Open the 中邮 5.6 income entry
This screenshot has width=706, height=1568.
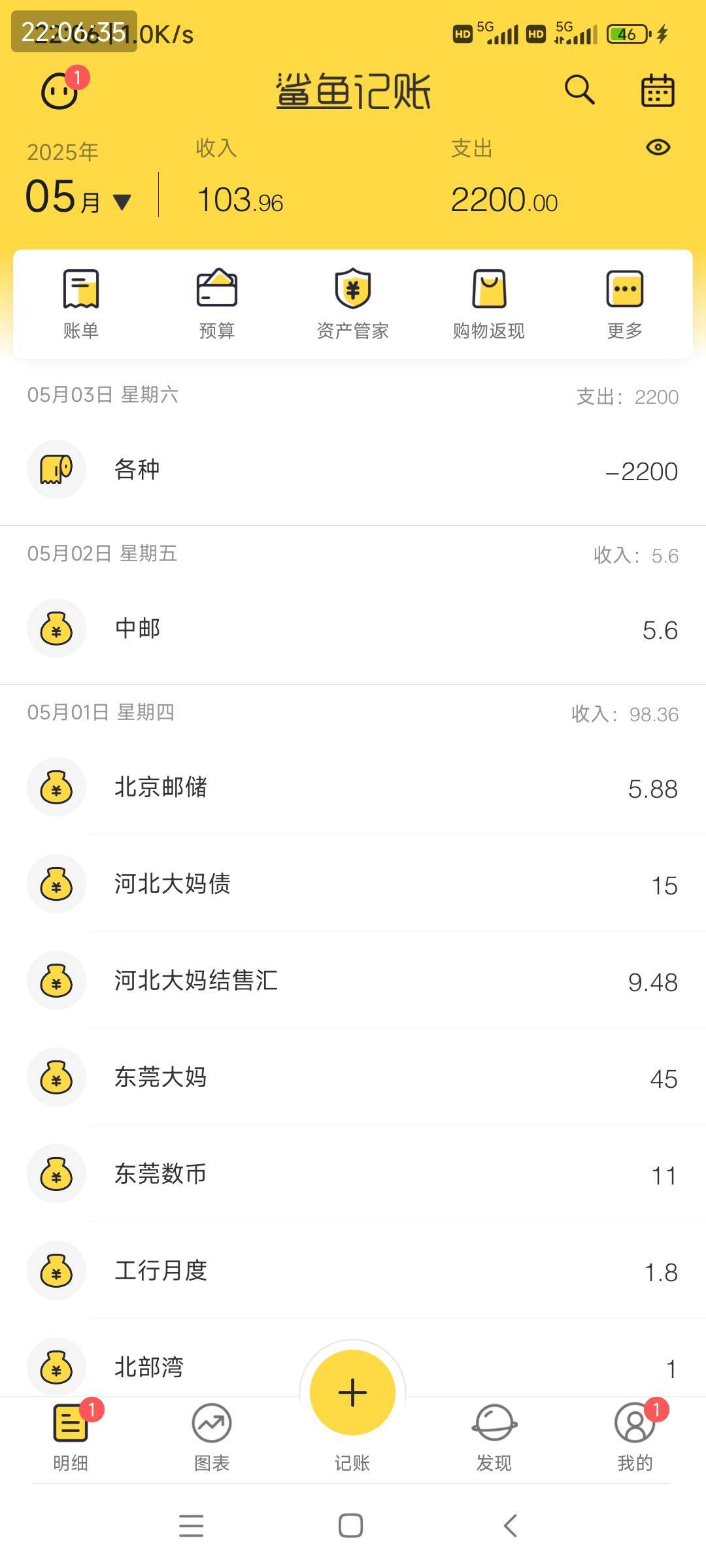point(353,629)
